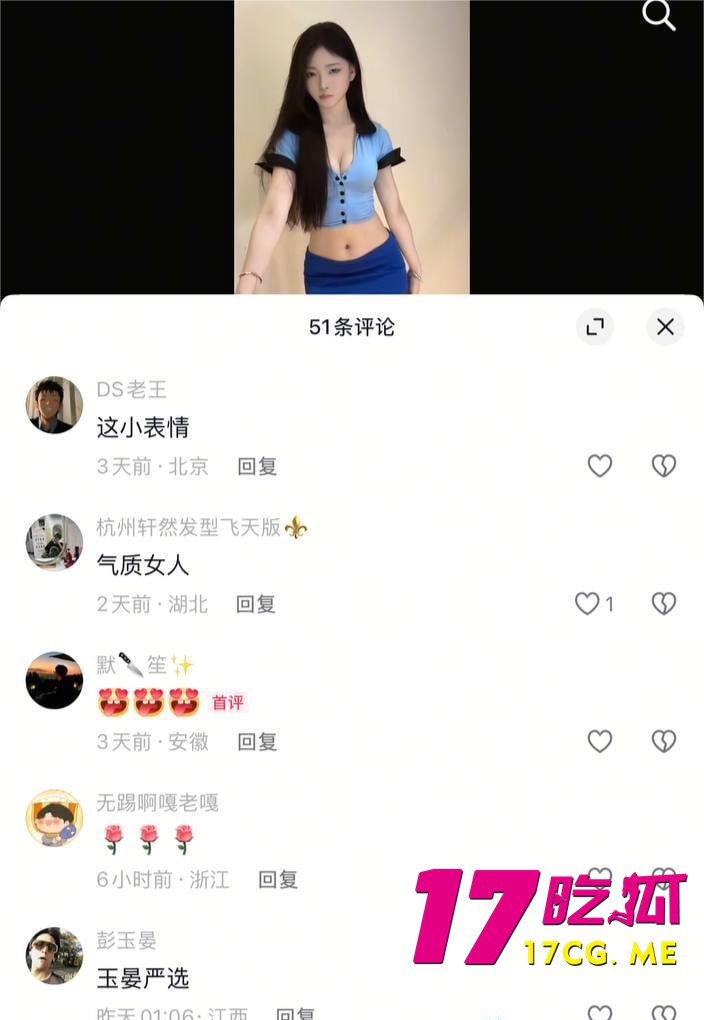Image resolution: width=704 pixels, height=1020 pixels.
Task: Dislike the 首评 comment from Anhui
Action: click(x=664, y=741)
